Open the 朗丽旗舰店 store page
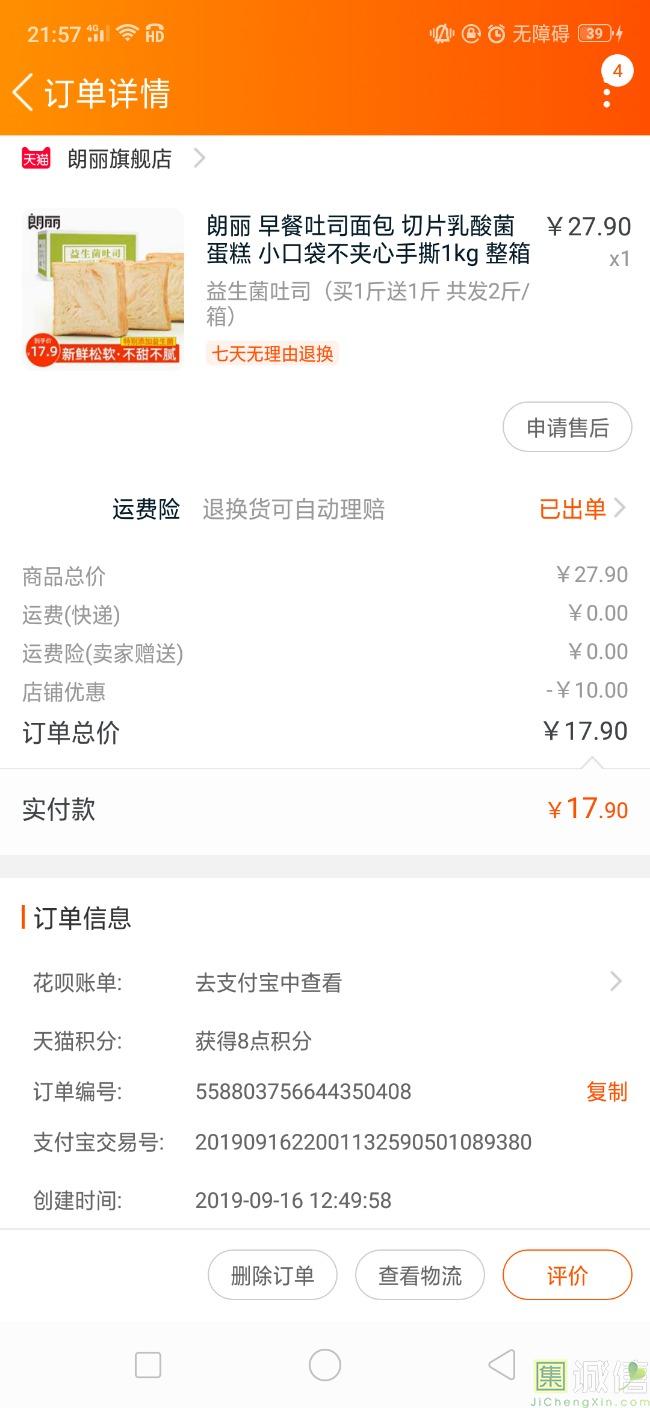Viewport: 650px width, 1408px height. [114, 158]
